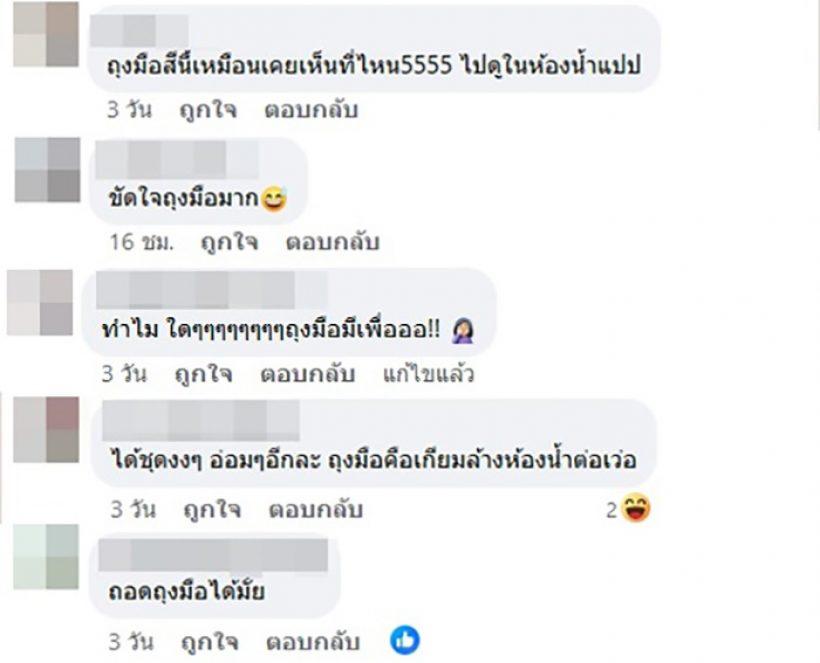The height and width of the screenshot is (663, 820).
Task: Like the comment ending with ไปดูในห้องน้ำแปป
Action: (208, 110)
